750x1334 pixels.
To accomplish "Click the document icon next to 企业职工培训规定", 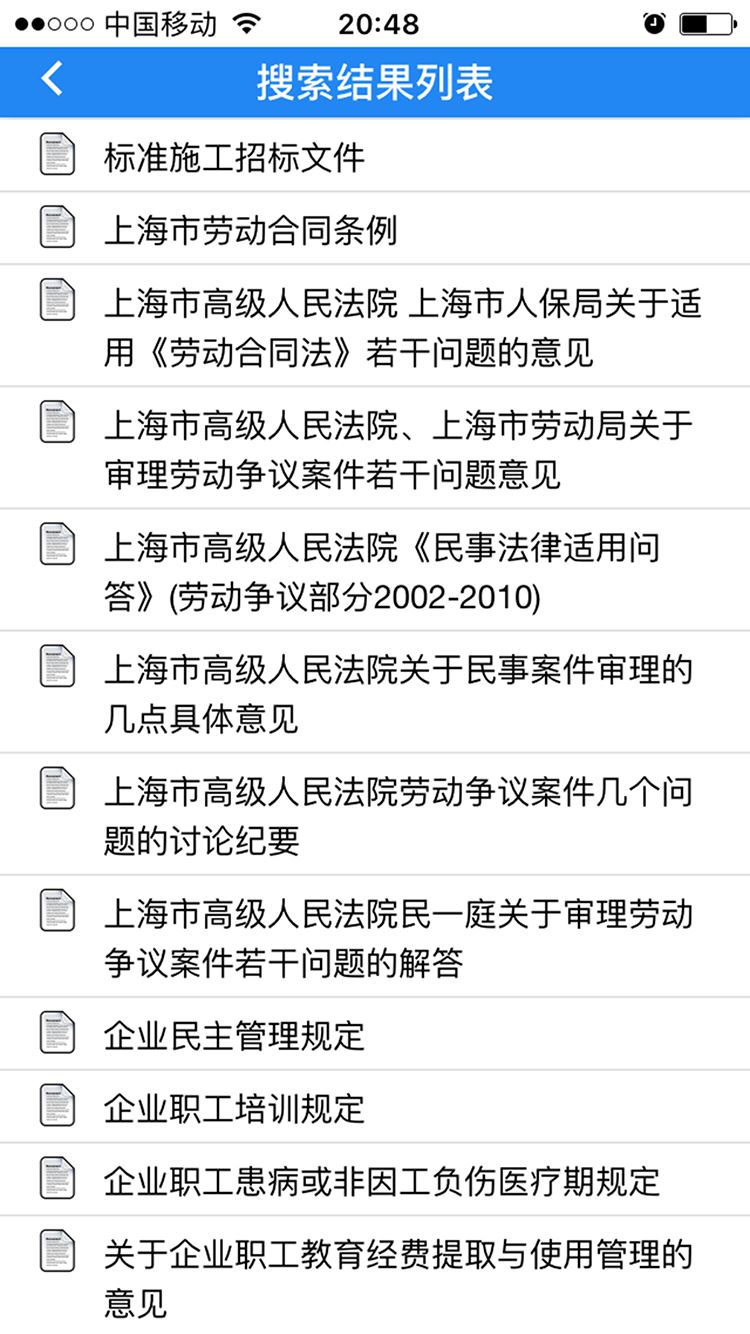I will [x=57, y=1107].
